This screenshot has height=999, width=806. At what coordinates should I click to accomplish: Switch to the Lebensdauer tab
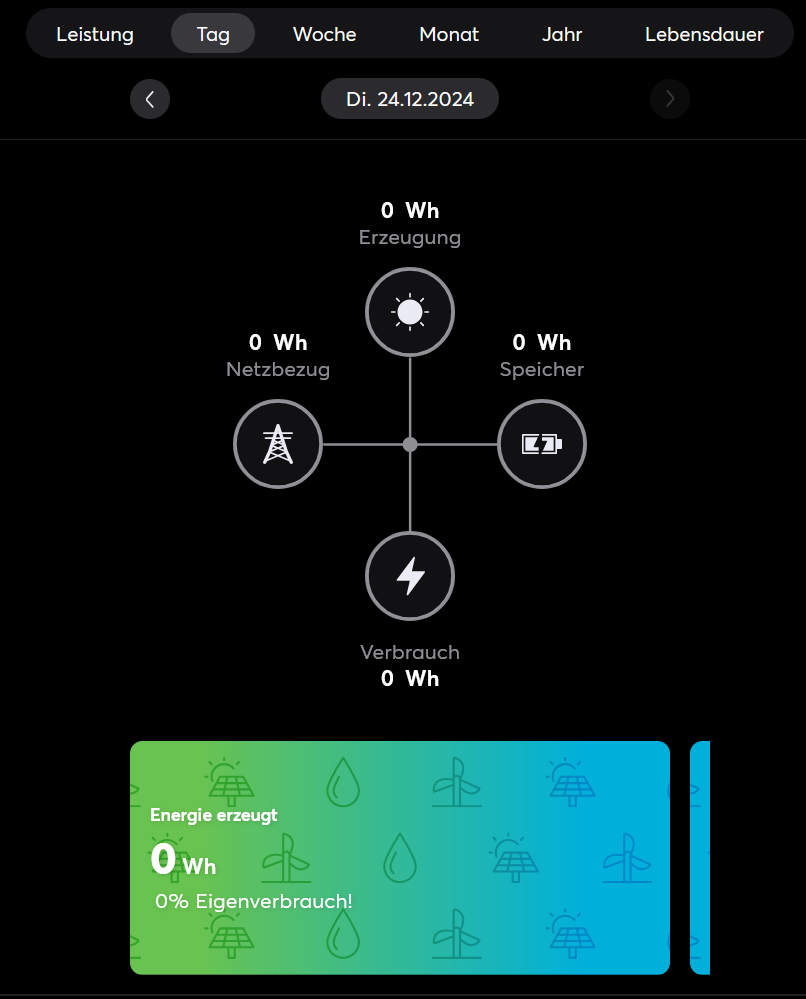[704, 34]
